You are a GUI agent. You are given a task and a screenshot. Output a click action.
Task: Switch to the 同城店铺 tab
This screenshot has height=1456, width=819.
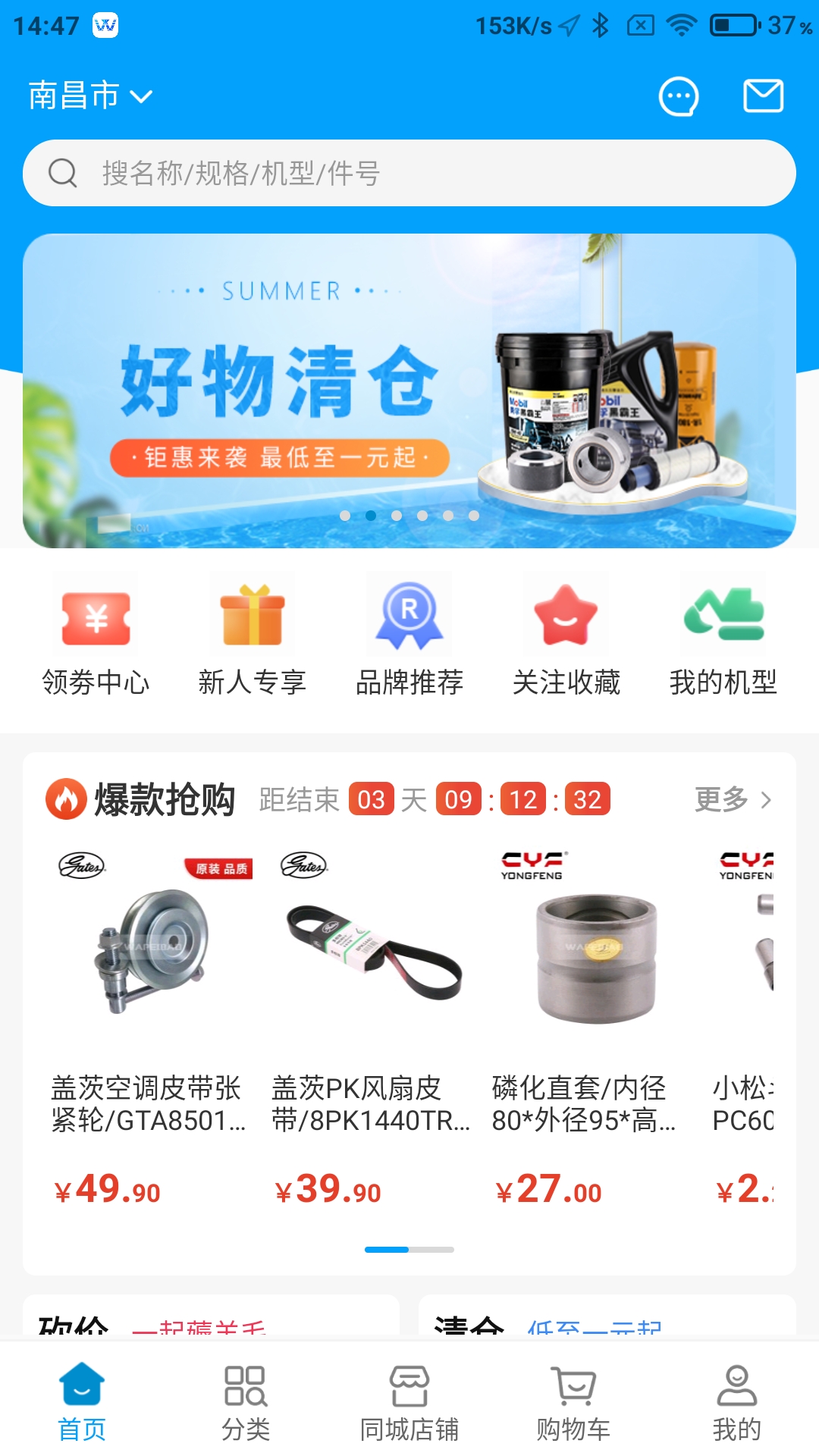409,1403
